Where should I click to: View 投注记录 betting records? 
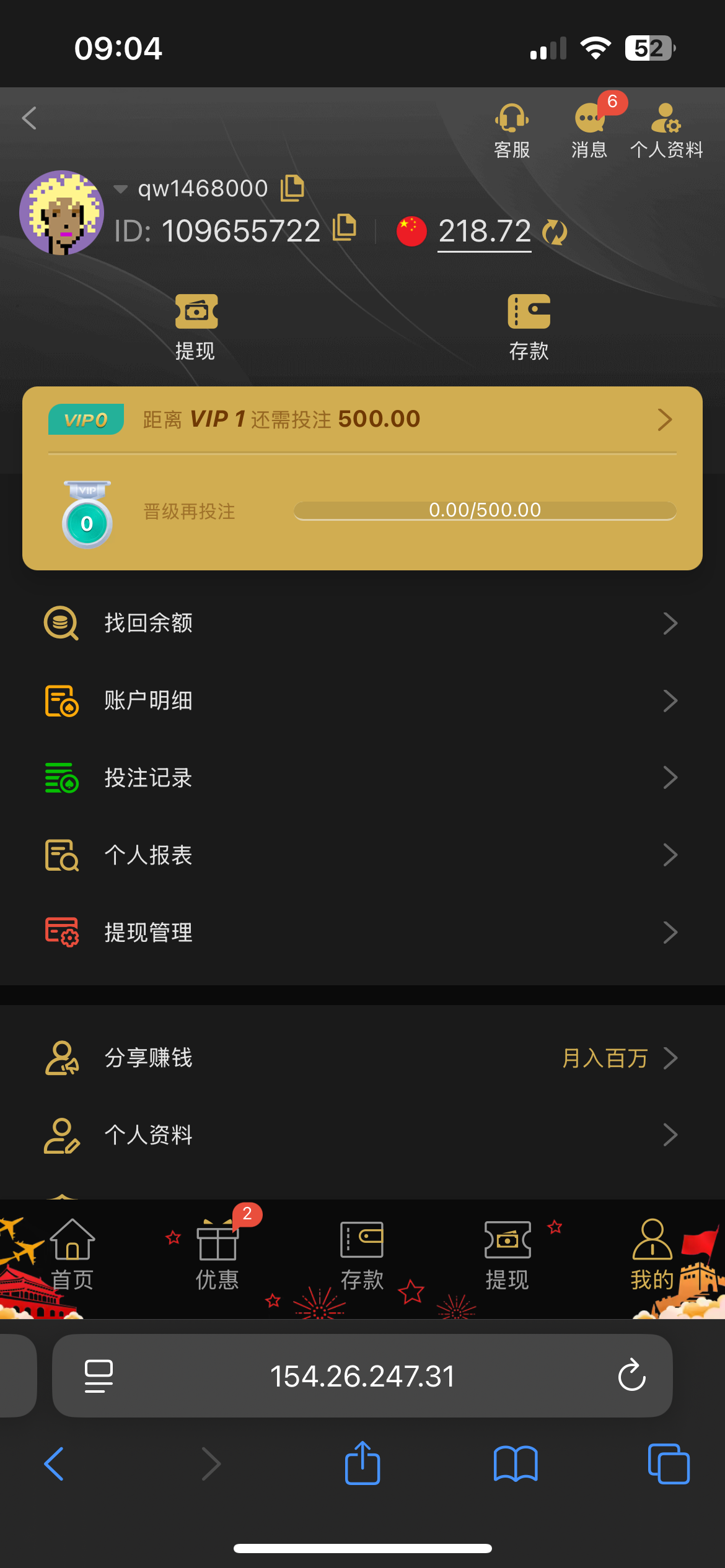tap(362, 778)
